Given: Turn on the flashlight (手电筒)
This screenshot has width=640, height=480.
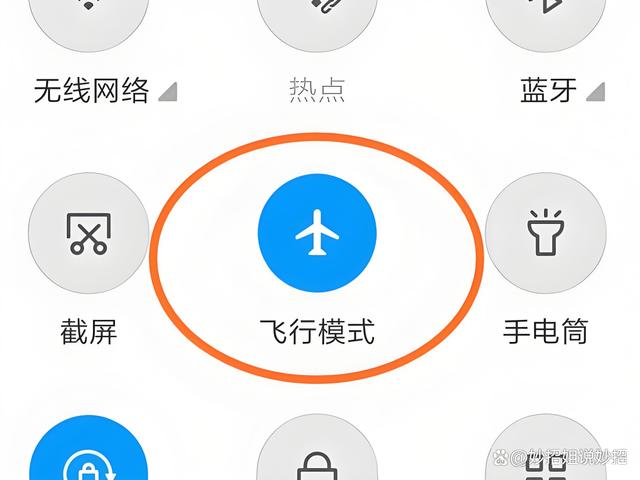Looking at the screenshot, I should [x=545, y=233].
